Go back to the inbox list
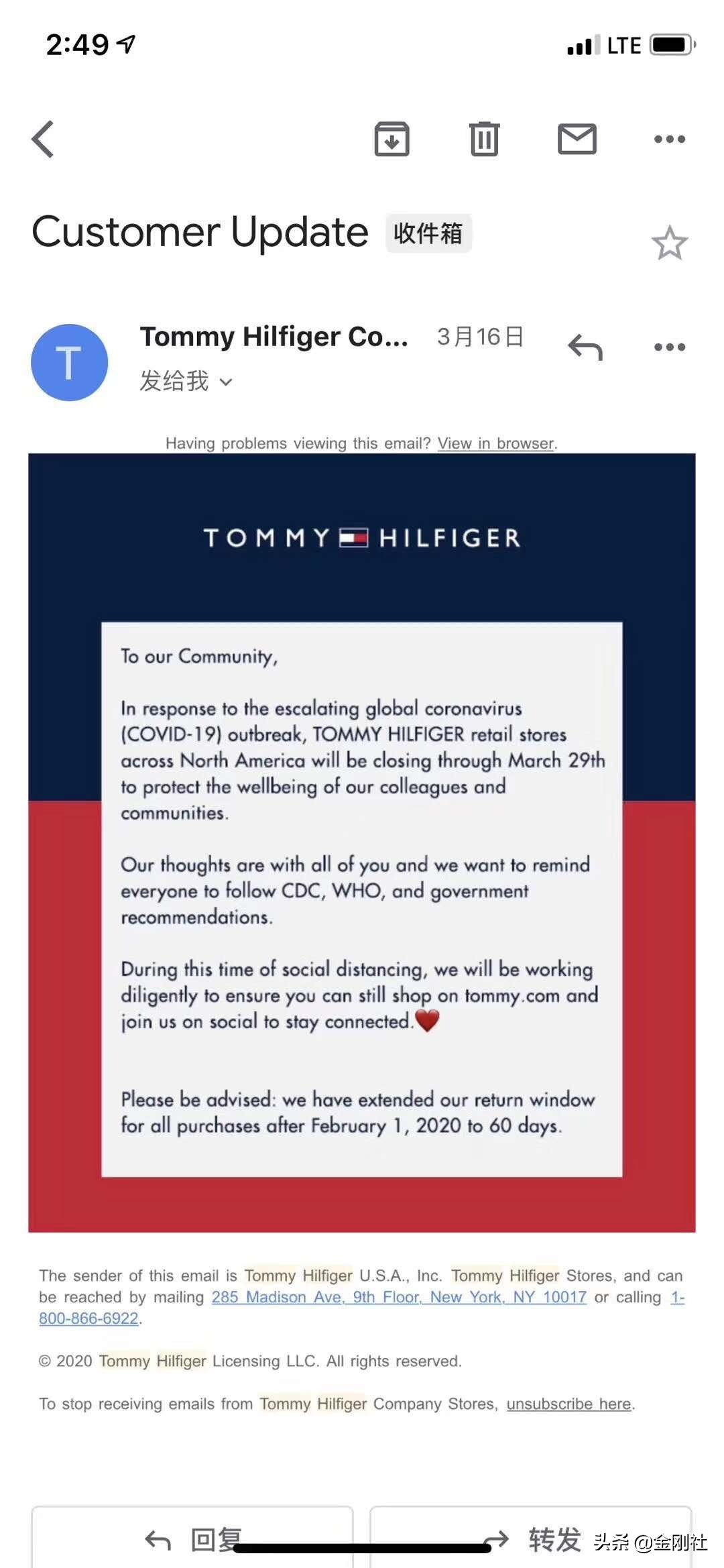 43,139
